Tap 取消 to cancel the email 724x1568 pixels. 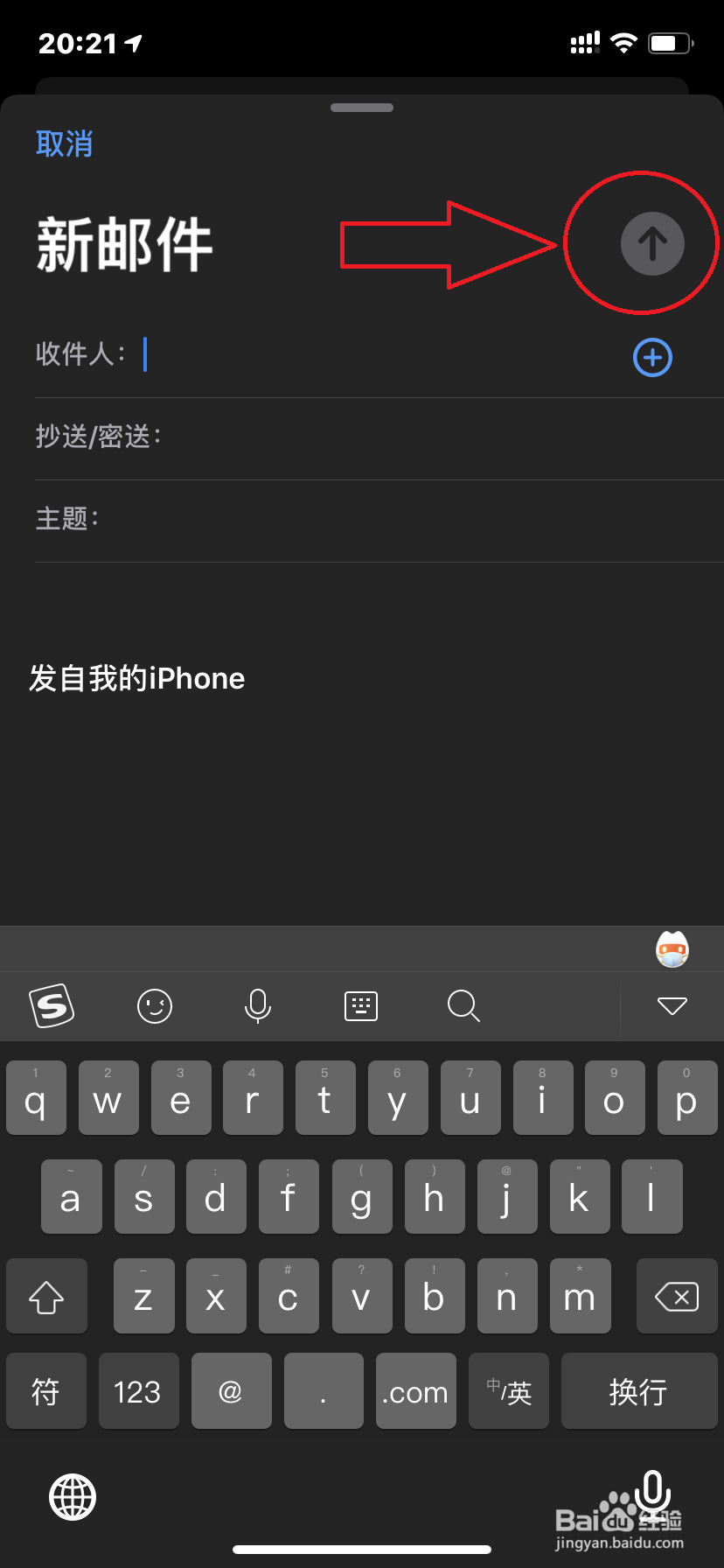point(65,143)
